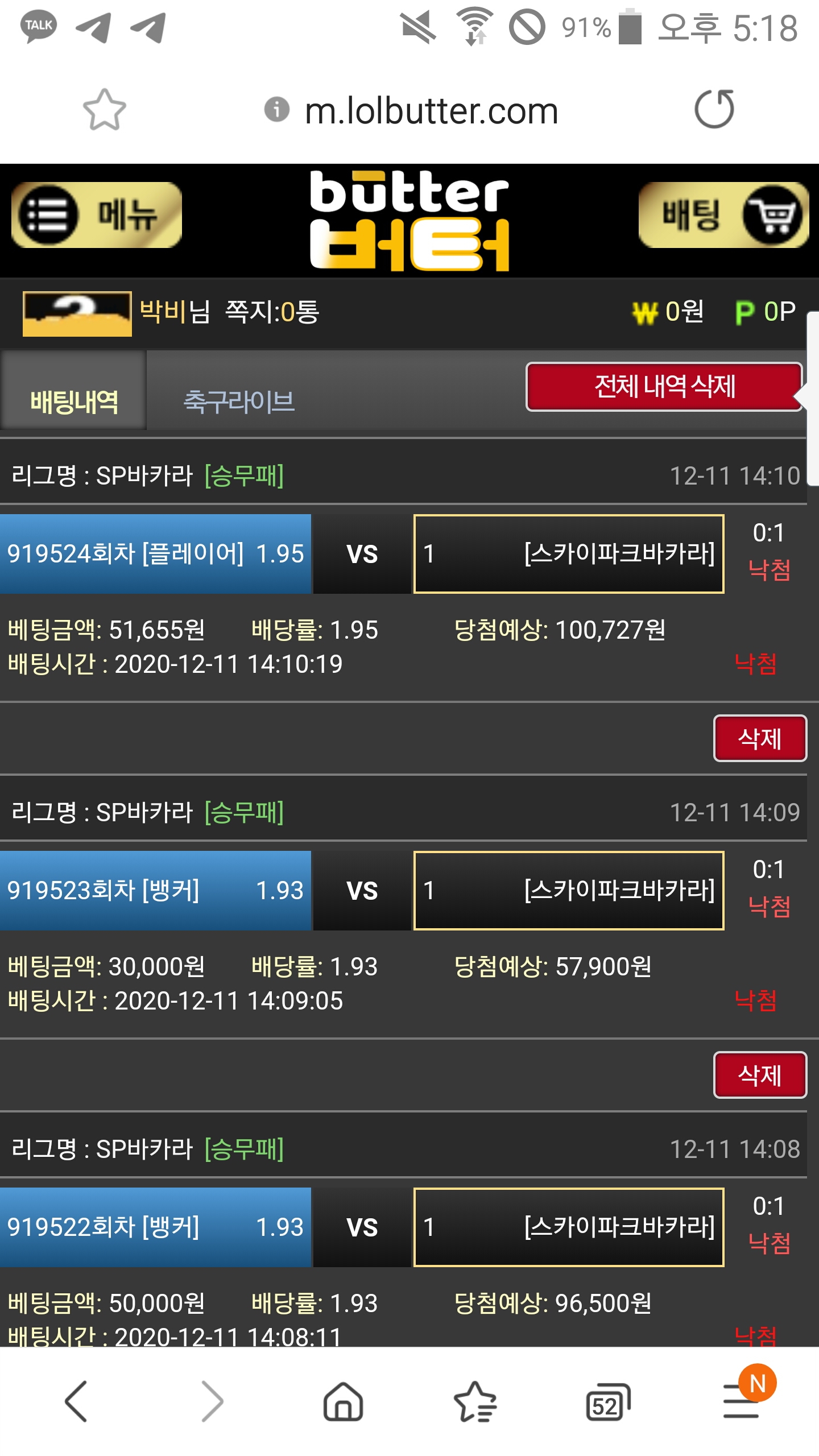Tap the butter 버터 logo
This screenshot has width=819, height=1456.
(x=409, y=221)
